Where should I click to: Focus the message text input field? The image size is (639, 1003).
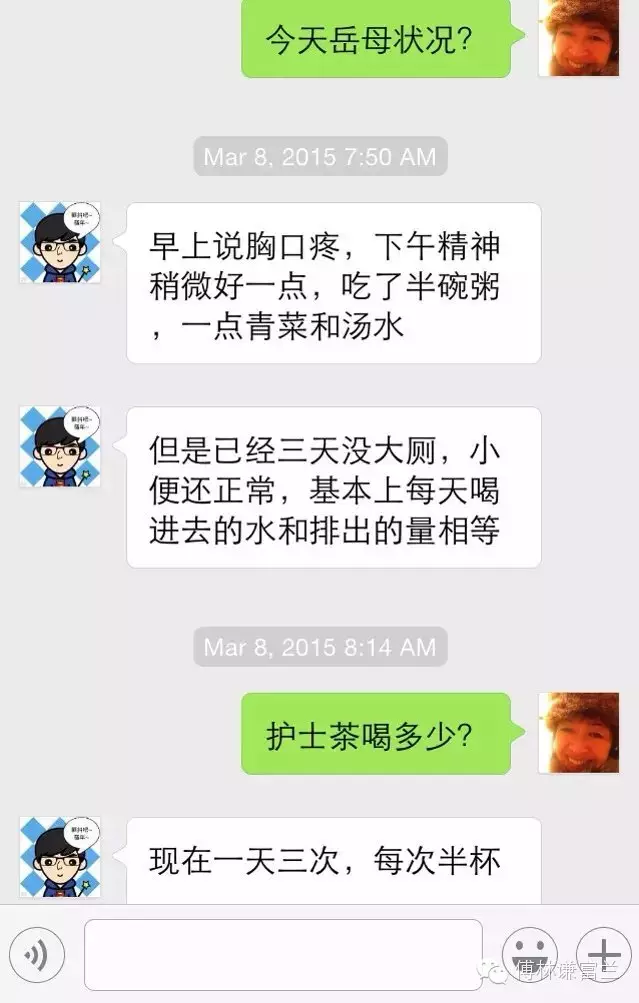coord(283,955)
